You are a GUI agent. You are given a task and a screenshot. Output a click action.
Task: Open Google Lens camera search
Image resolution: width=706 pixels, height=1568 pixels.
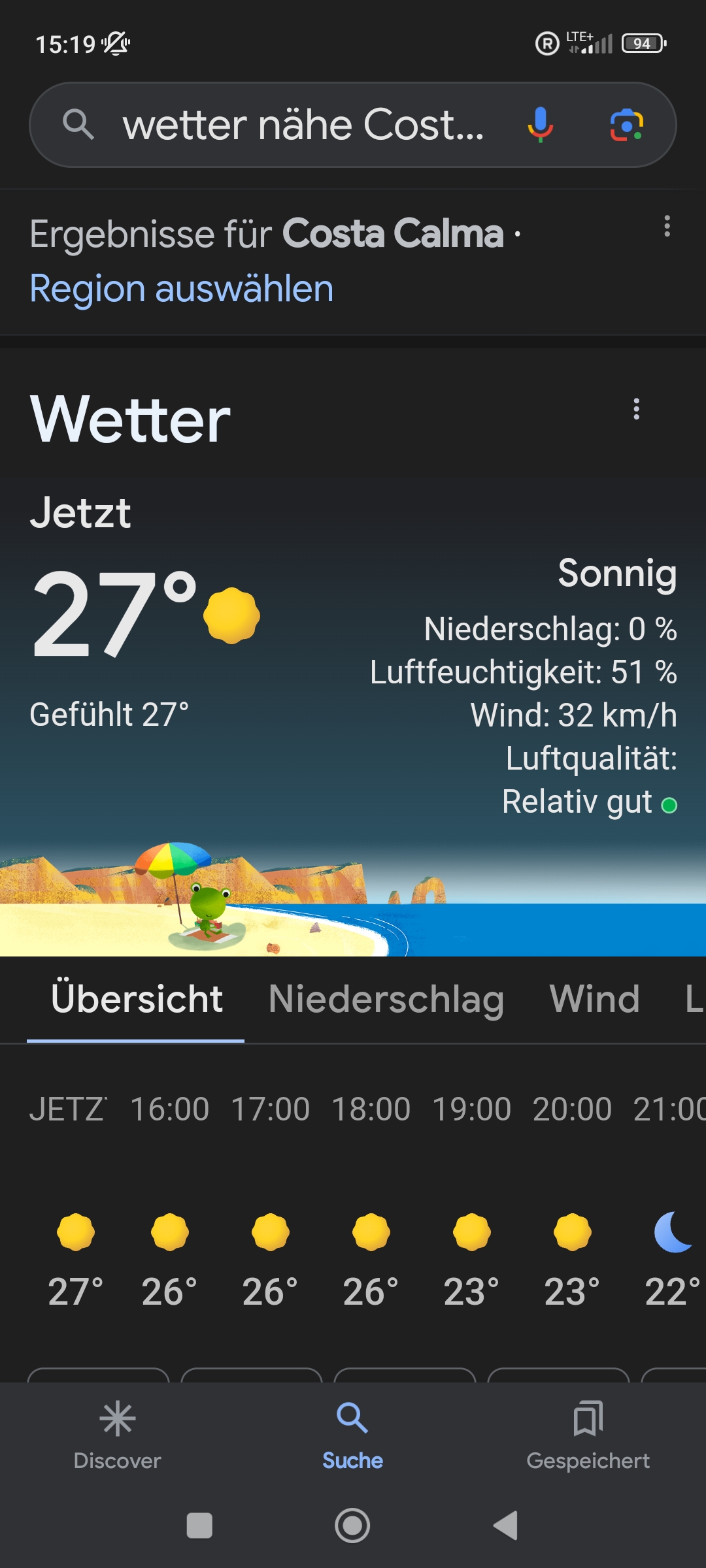pyautogui.click(x=626, y=124)
